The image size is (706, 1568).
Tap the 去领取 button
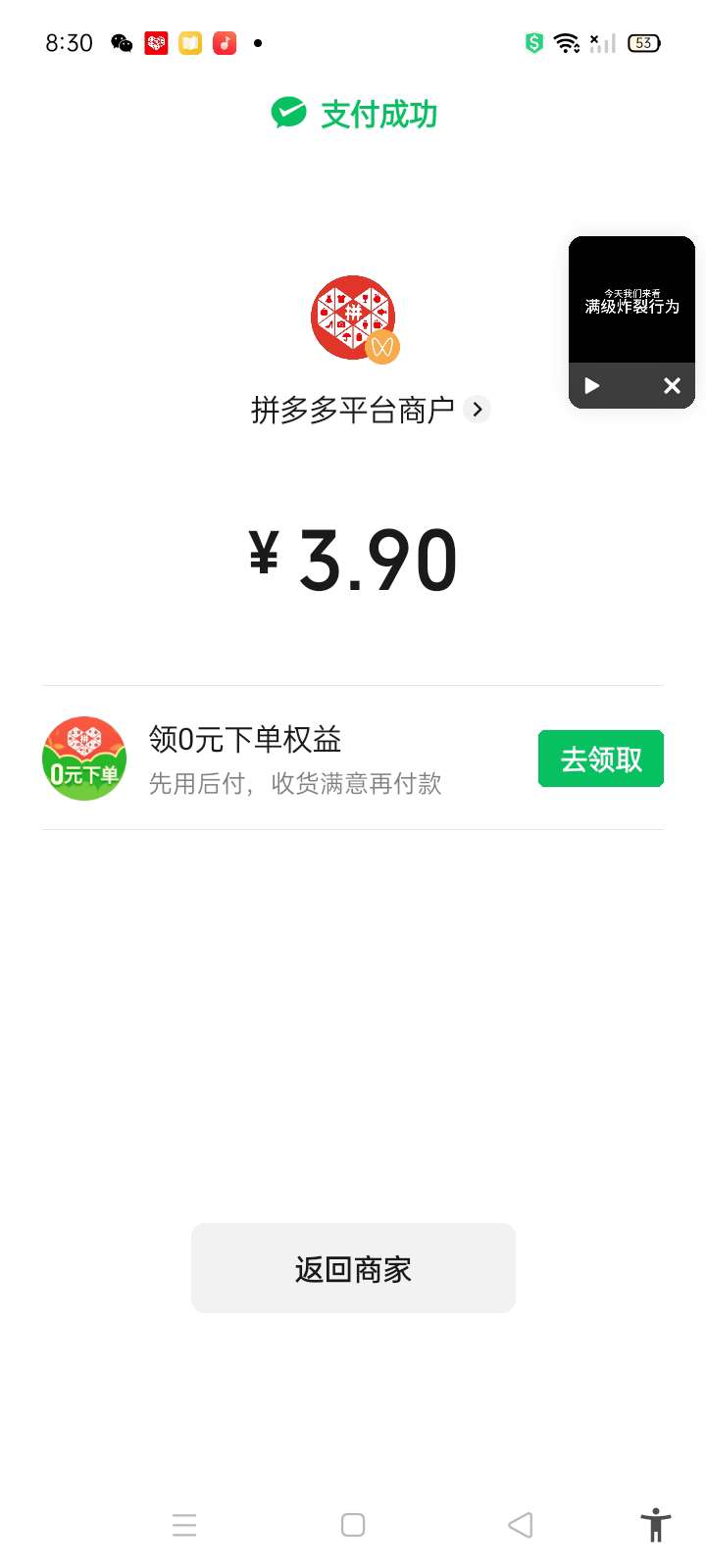point(600,759)
